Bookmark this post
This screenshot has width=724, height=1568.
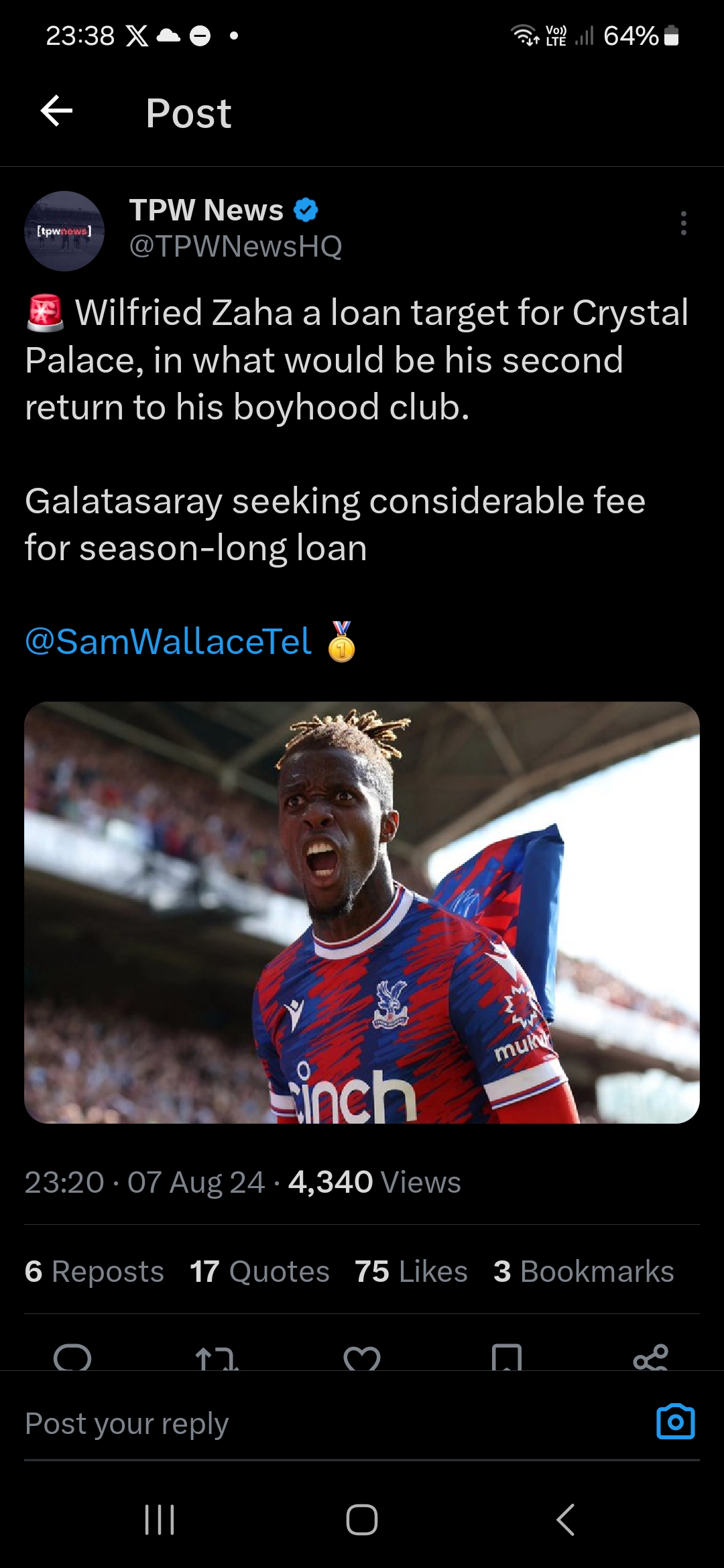(506, 1358)
